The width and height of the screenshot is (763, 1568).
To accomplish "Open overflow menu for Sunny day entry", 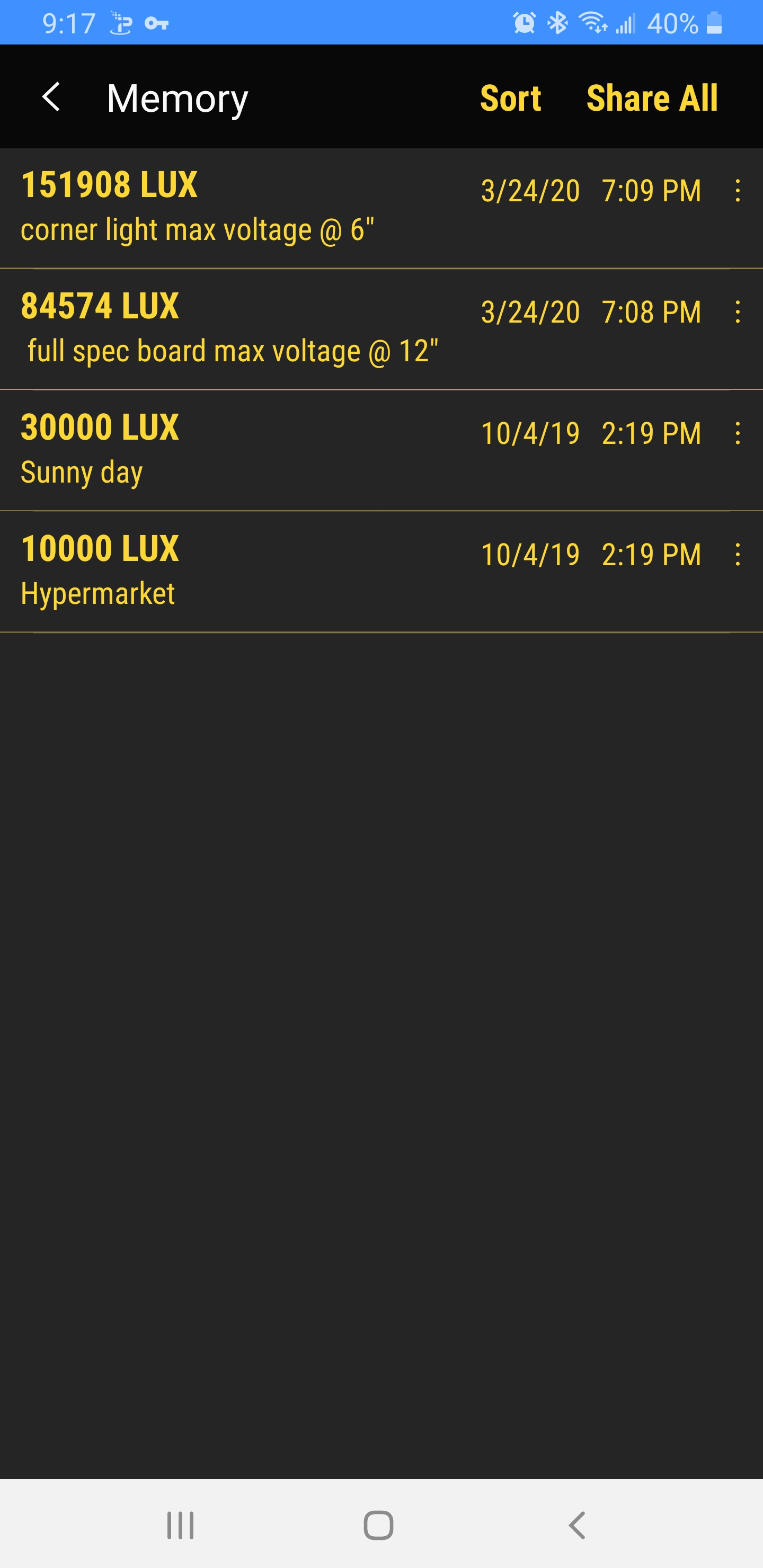I will coord(738,433).
